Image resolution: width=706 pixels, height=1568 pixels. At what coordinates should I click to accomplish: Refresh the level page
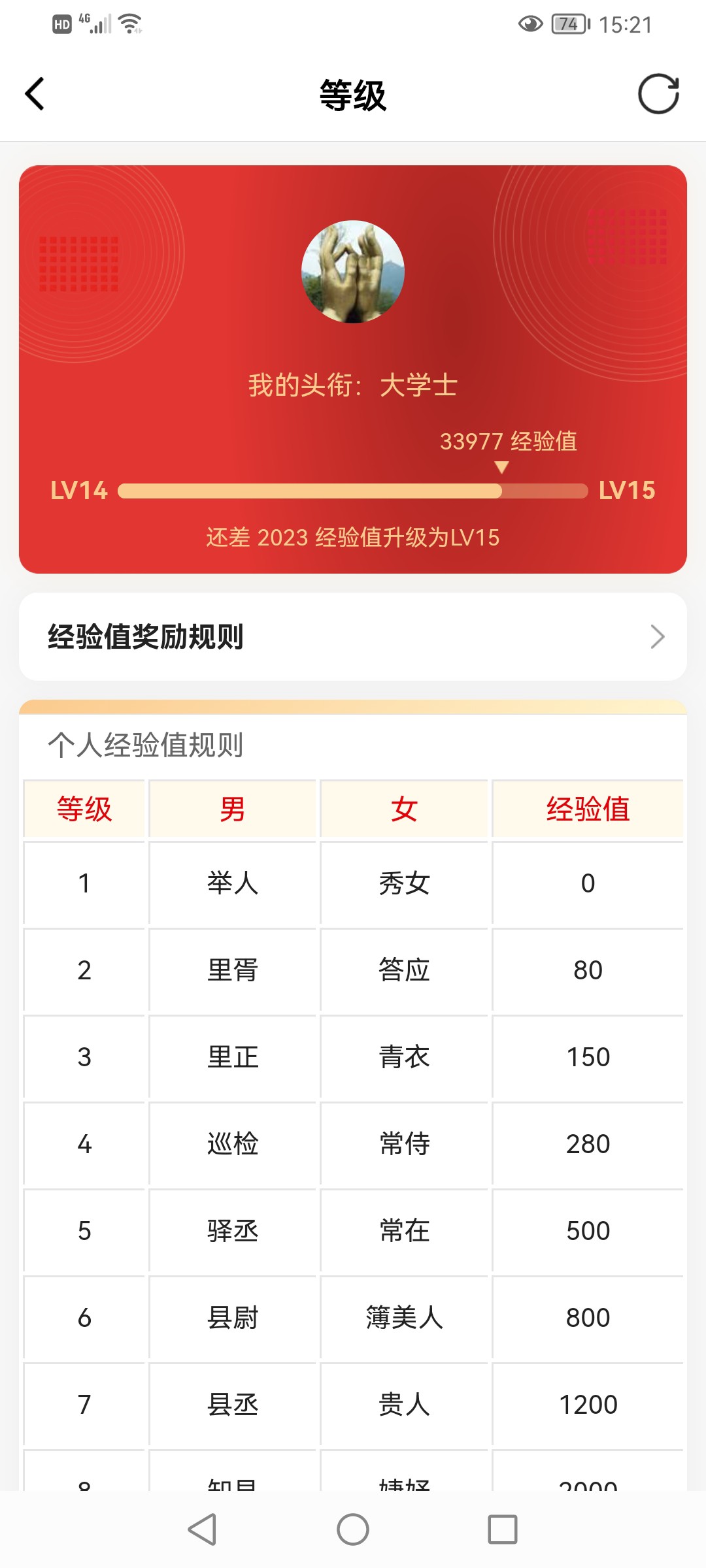[x=658, y=94]
